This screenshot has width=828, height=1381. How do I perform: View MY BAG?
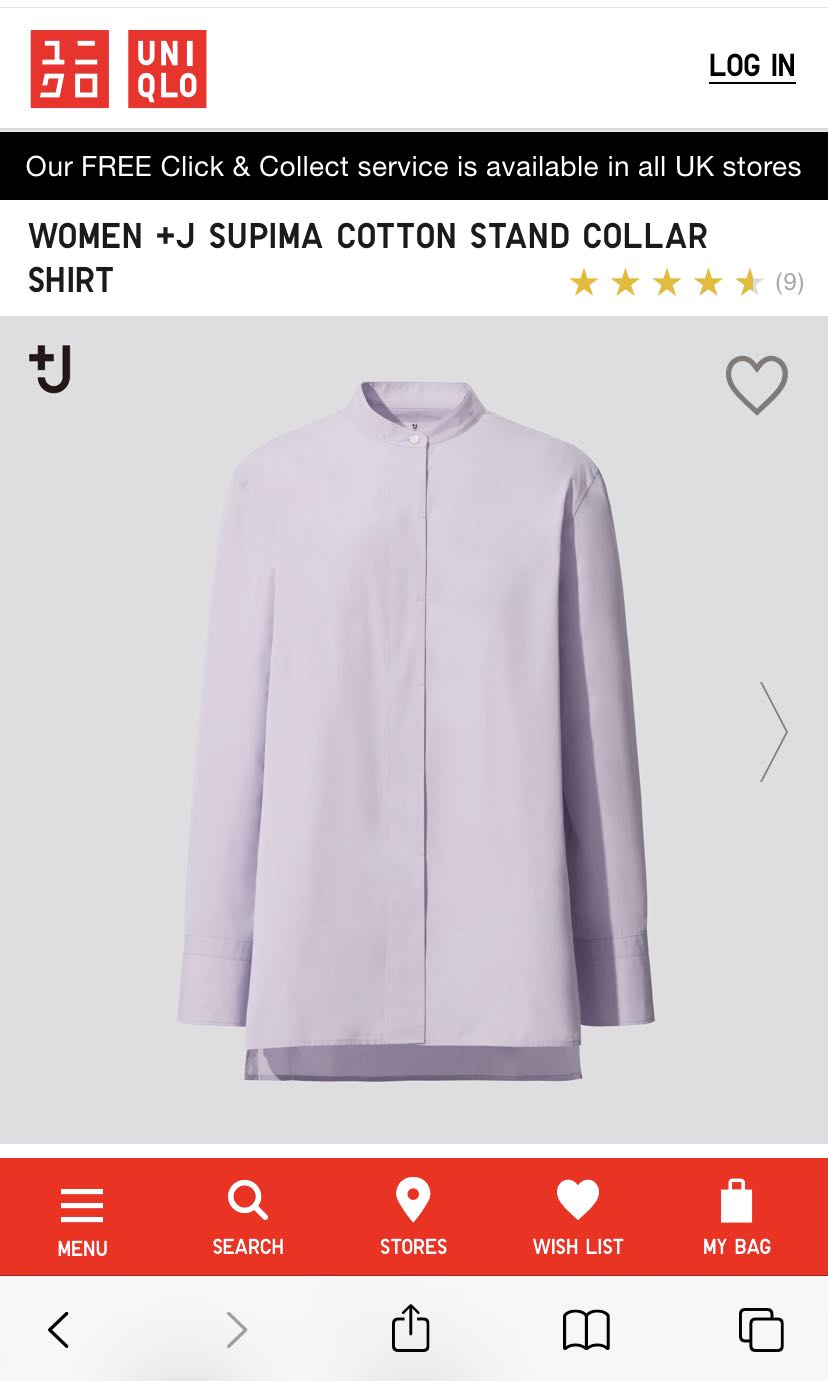pos(737,1217)
